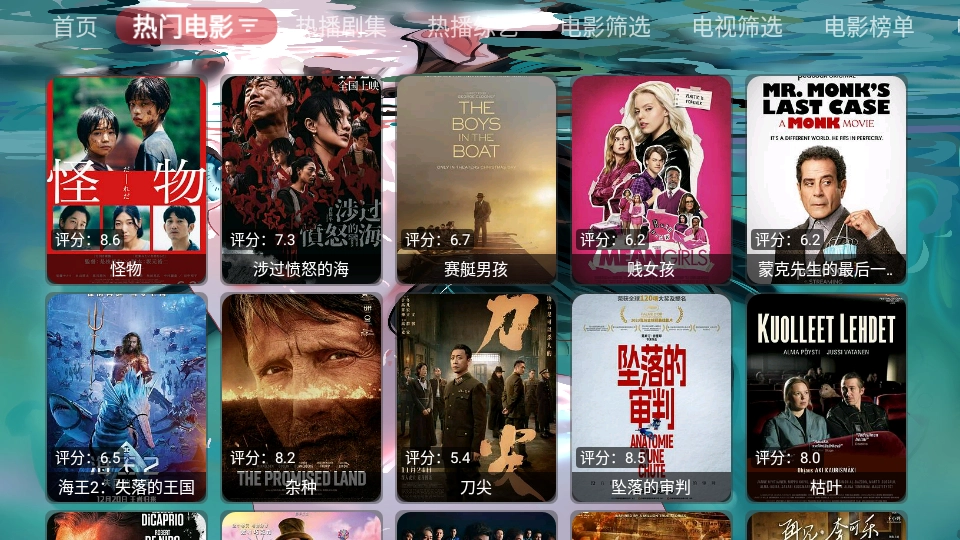
Task: Go to the 热播综艺 tab
Action: click(x=473, y=27)
